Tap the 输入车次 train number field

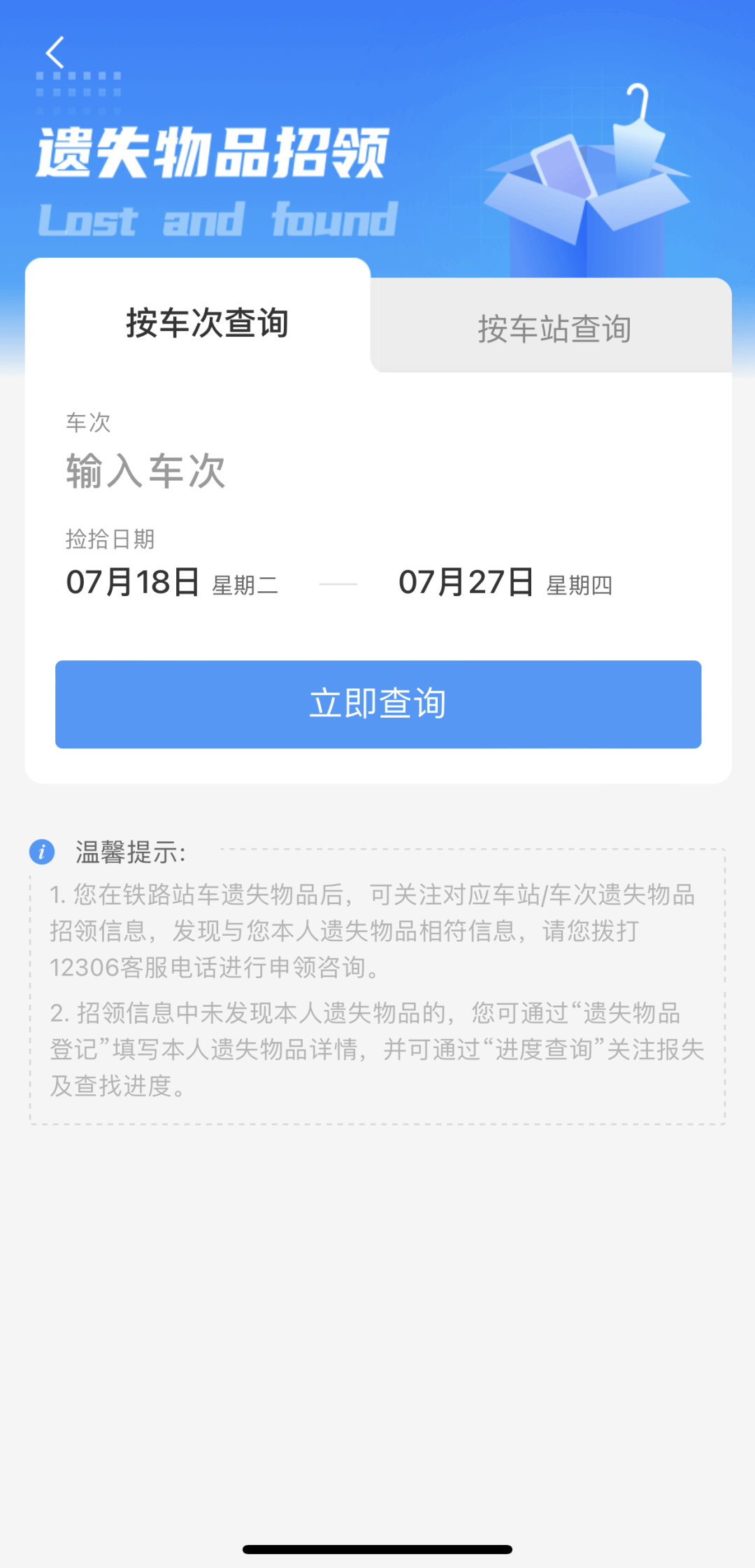[377, 471]
